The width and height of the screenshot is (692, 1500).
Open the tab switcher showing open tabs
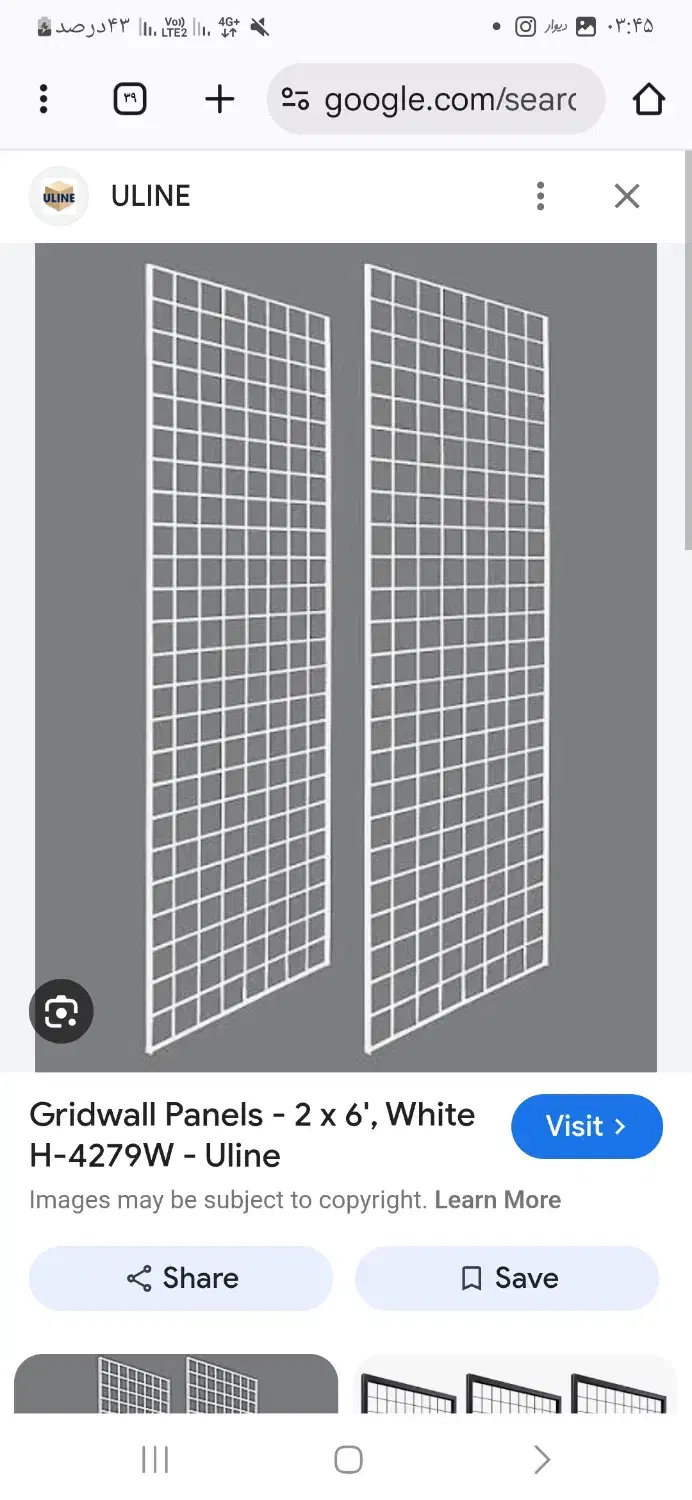pyautogui.click(x=130, y=99)
